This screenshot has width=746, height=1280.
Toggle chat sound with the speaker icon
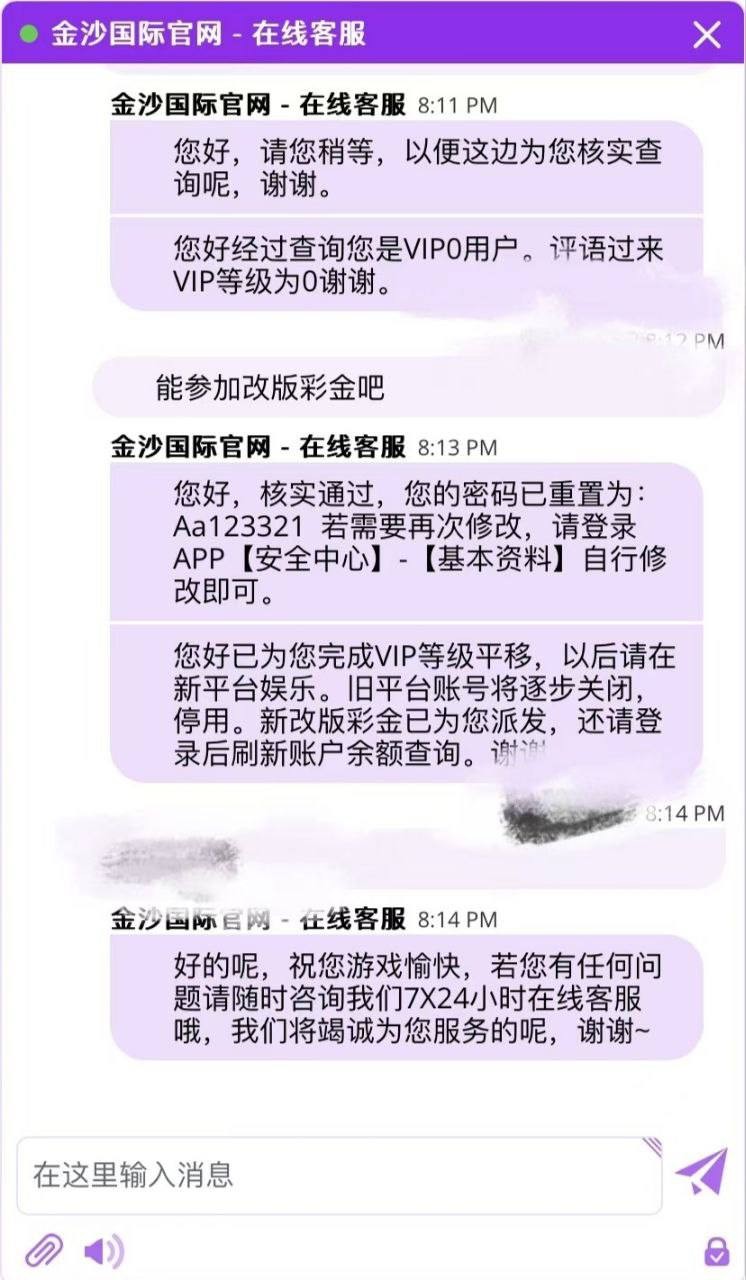(103, 1251)
